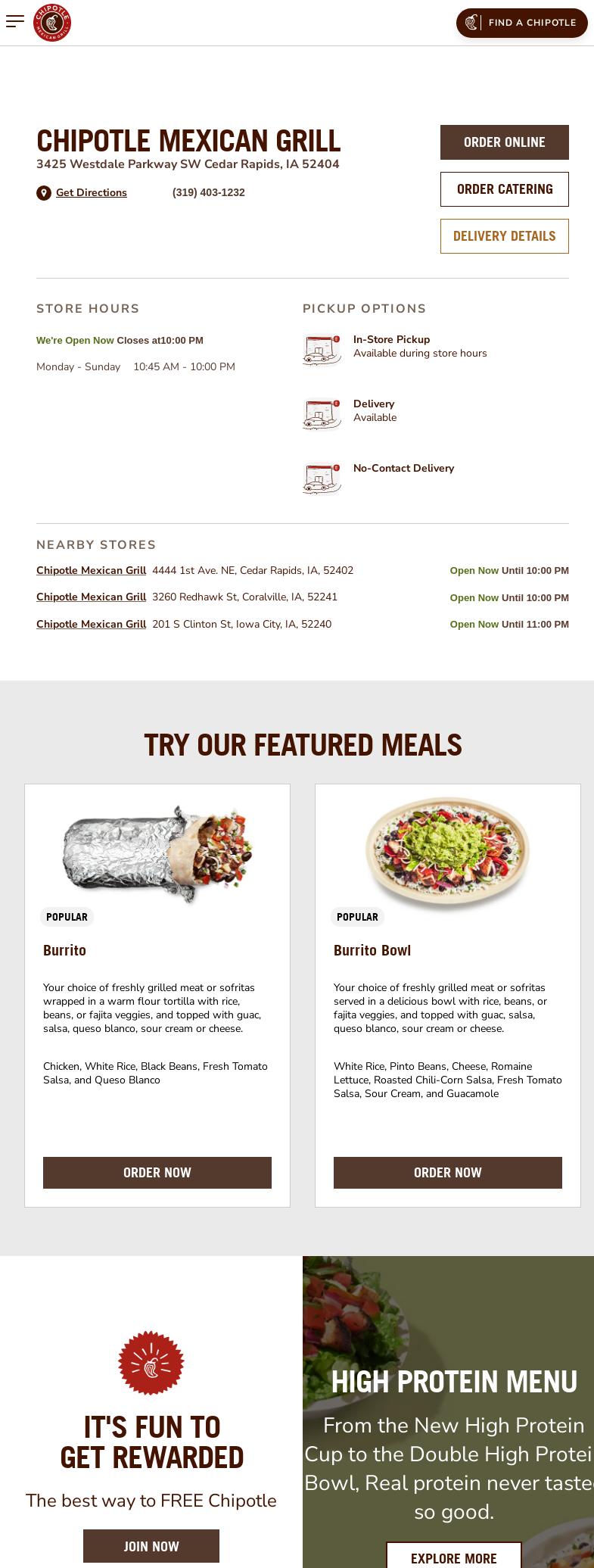Screen dimensions: 594x1568
Task: Select the pepper icon in Find A Chipotle
Action: tap(473, 23)
